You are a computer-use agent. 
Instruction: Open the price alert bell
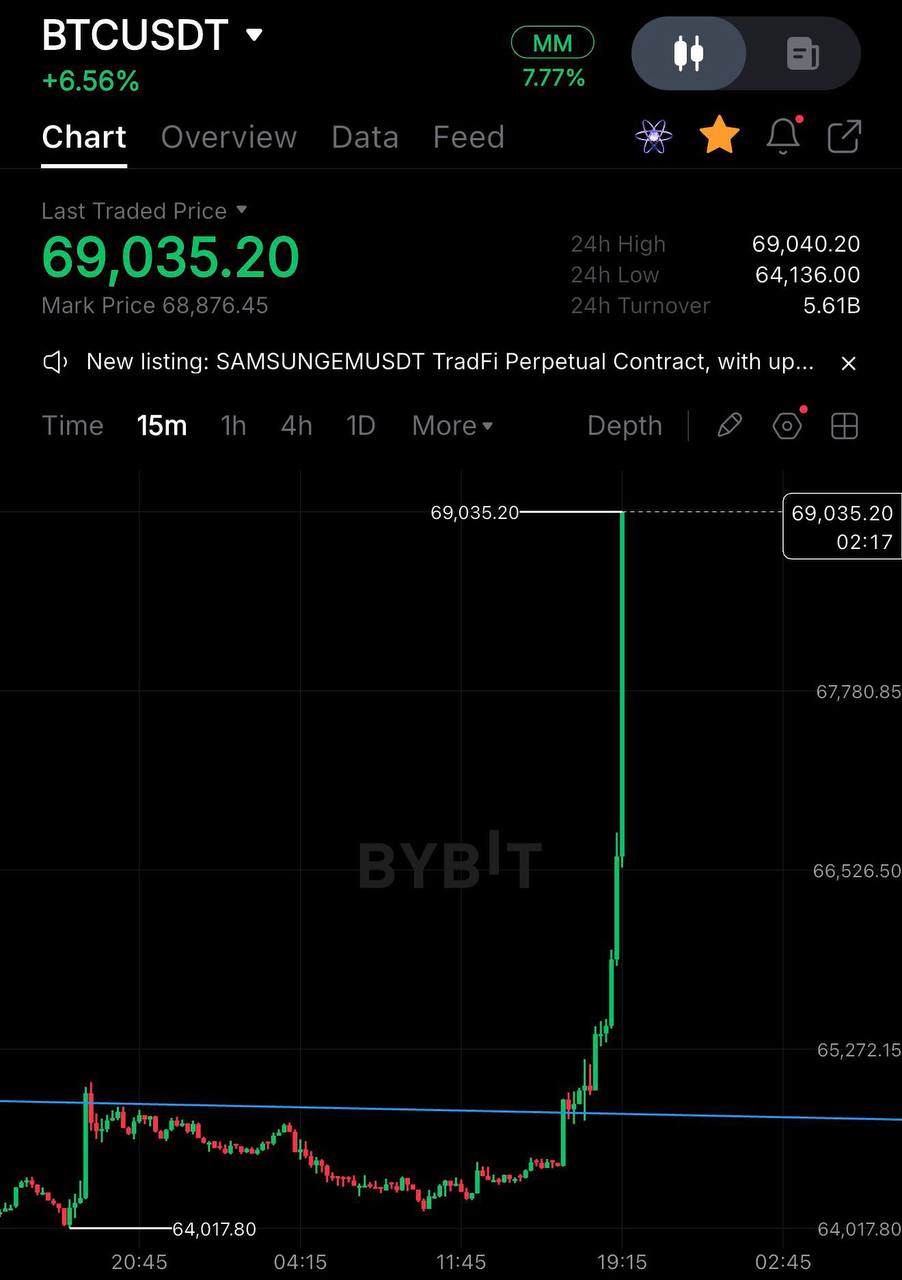[x=783, y=136]
